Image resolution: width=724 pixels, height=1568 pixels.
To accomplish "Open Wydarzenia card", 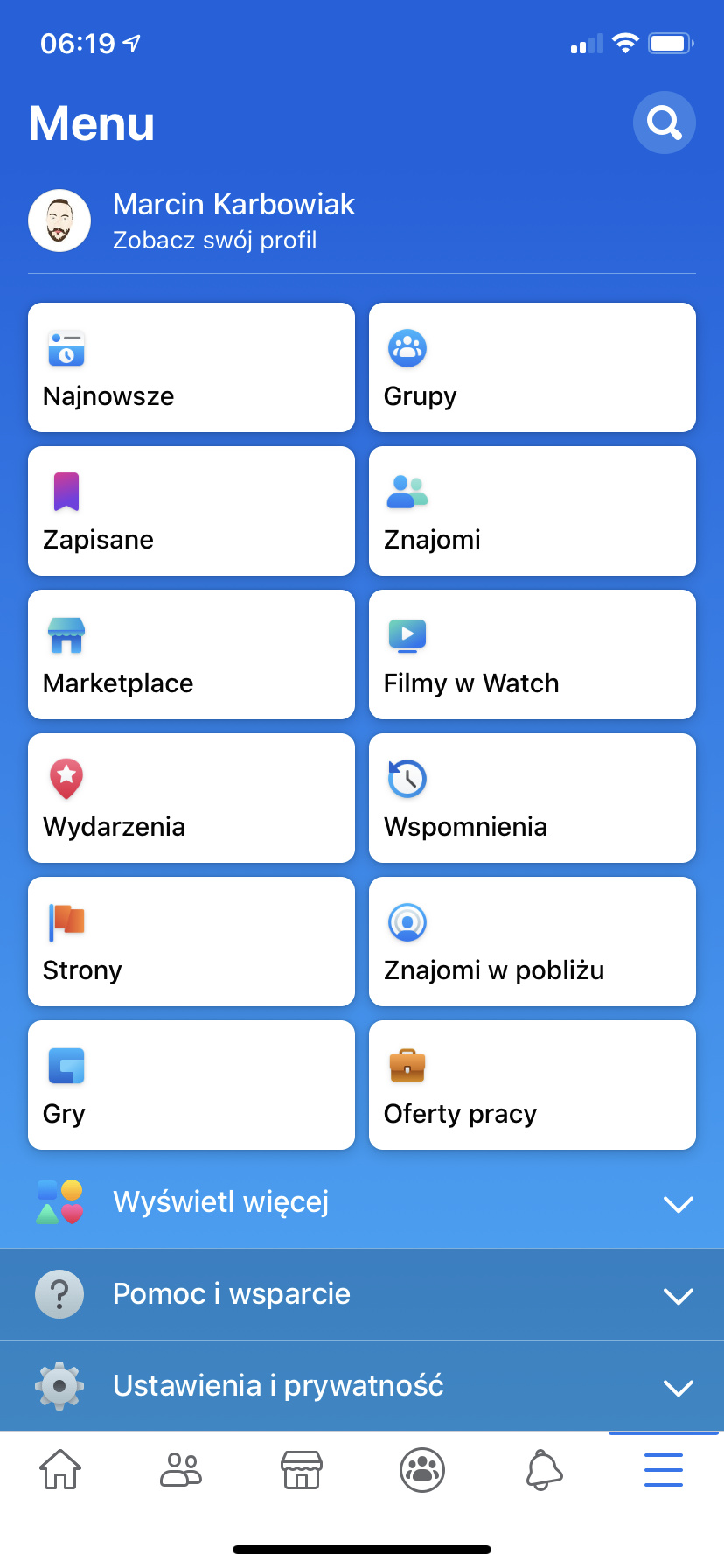I will (x=191, y=798).
